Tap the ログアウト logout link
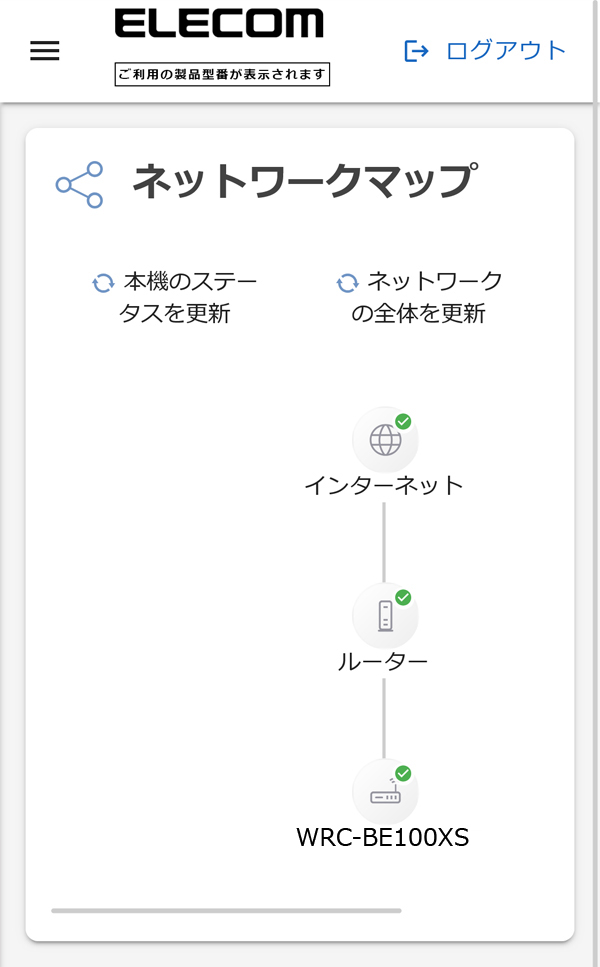Image resolution: width=600 pixels, height=967 pixels. click(x=486, y=51)
